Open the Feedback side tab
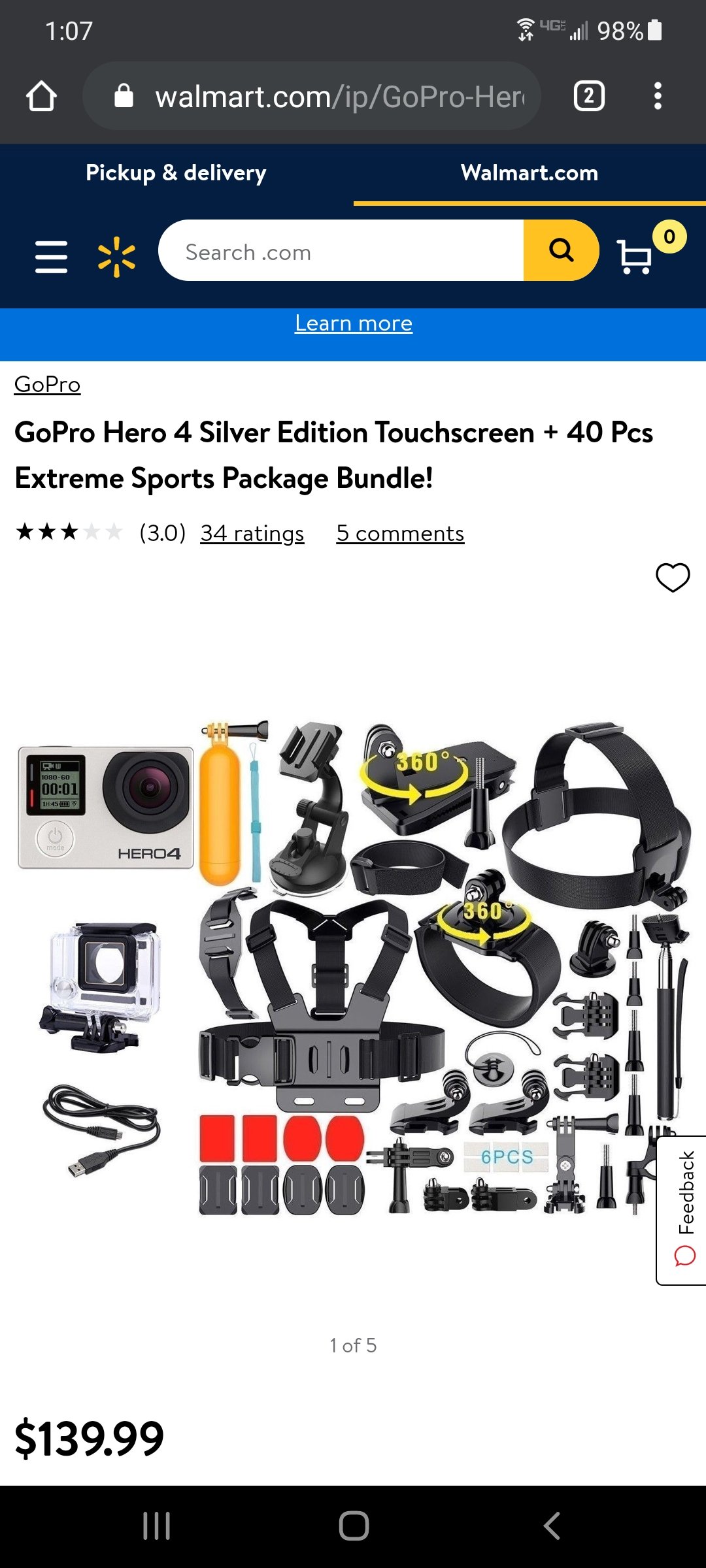706x1568 pixels. tap(682, 1211)
